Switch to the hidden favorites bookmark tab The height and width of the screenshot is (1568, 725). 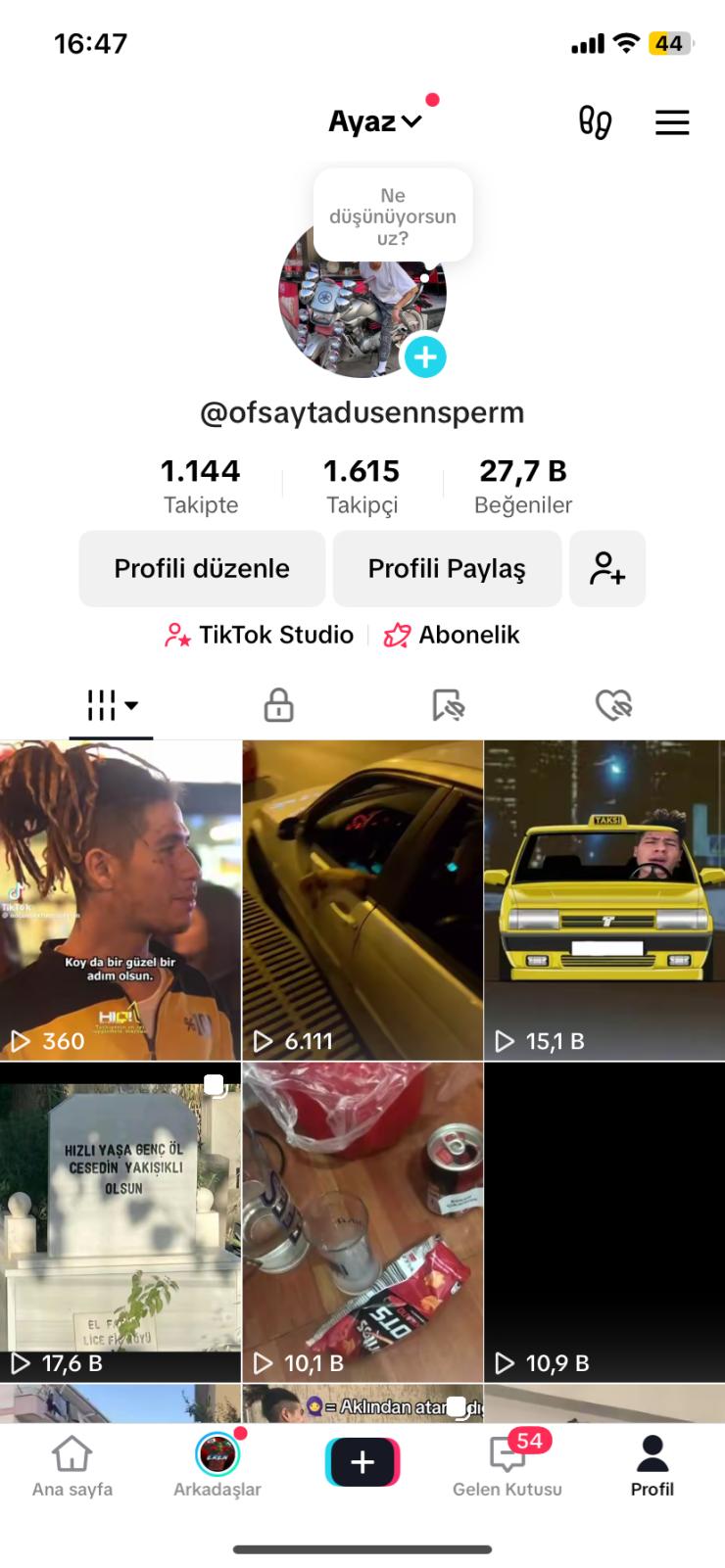point(448,705)
